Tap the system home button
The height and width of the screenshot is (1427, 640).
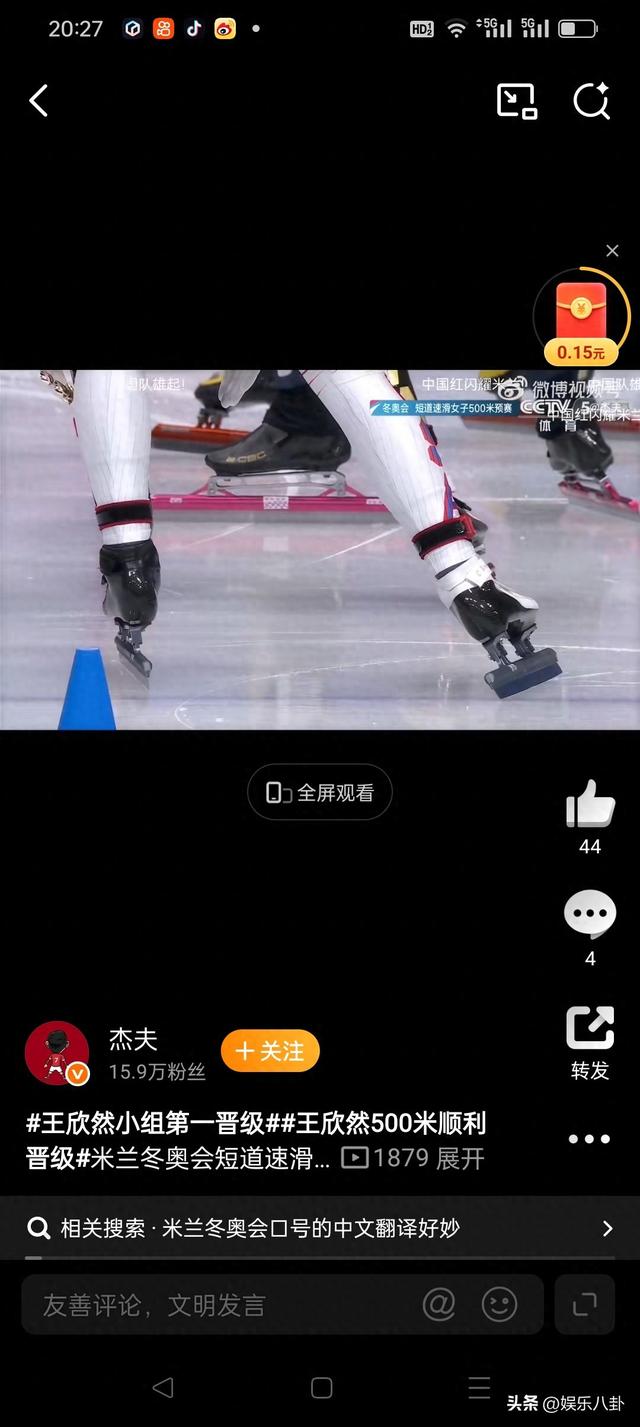tap(321, 1388)
